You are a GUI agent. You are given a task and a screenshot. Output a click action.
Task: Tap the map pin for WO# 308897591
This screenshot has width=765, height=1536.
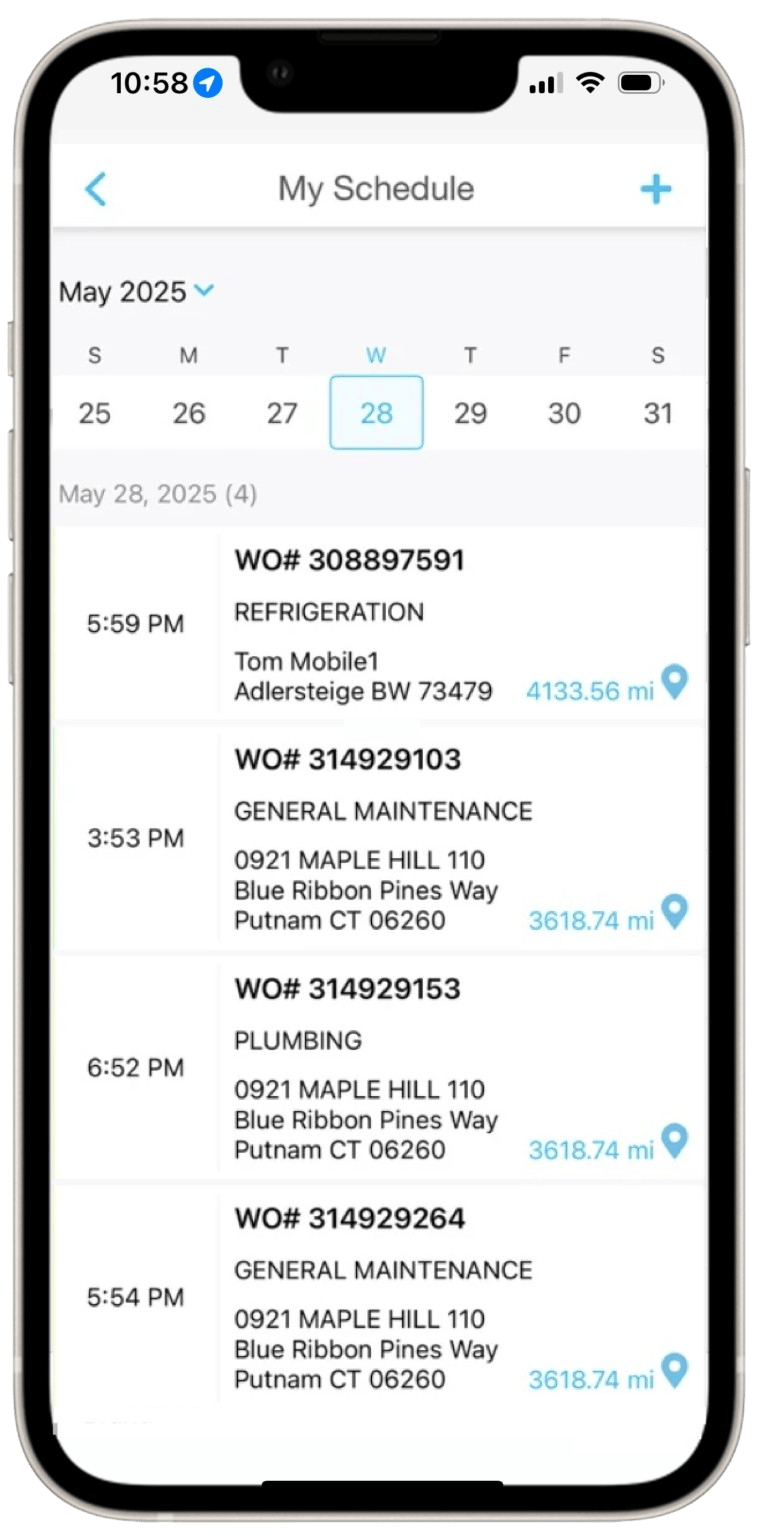click(x=676, y=684)
